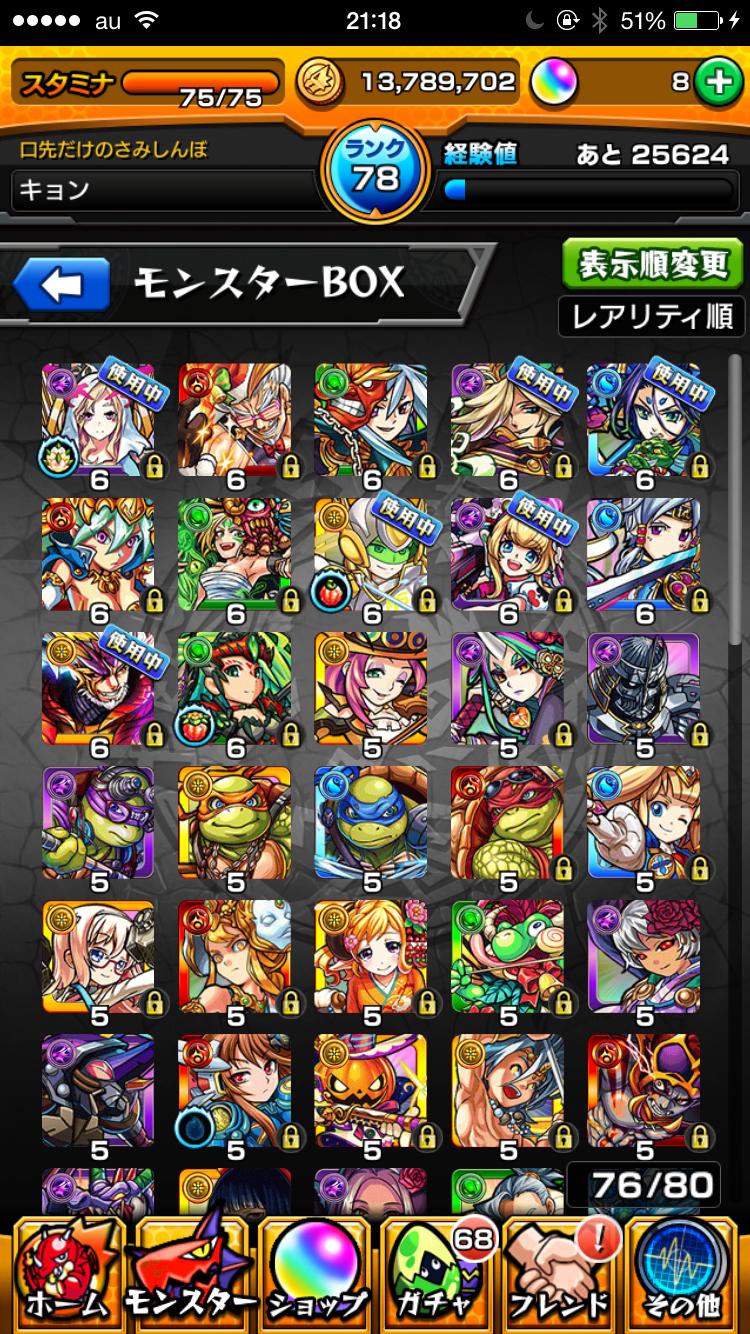
Task: Tap the 表示順変更 sort button
Action: coord(651,264)
